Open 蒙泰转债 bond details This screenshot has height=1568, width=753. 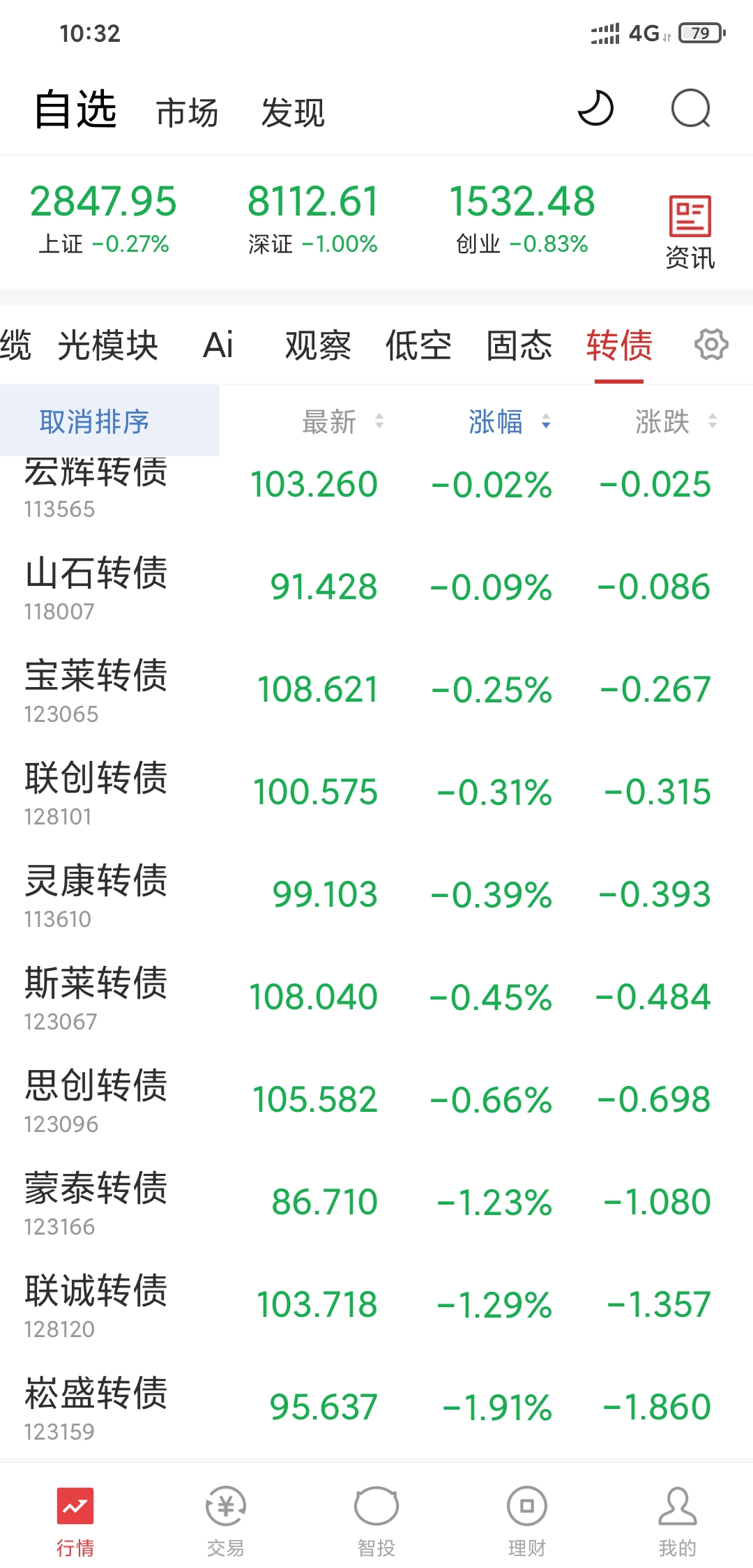(96, 1203)
